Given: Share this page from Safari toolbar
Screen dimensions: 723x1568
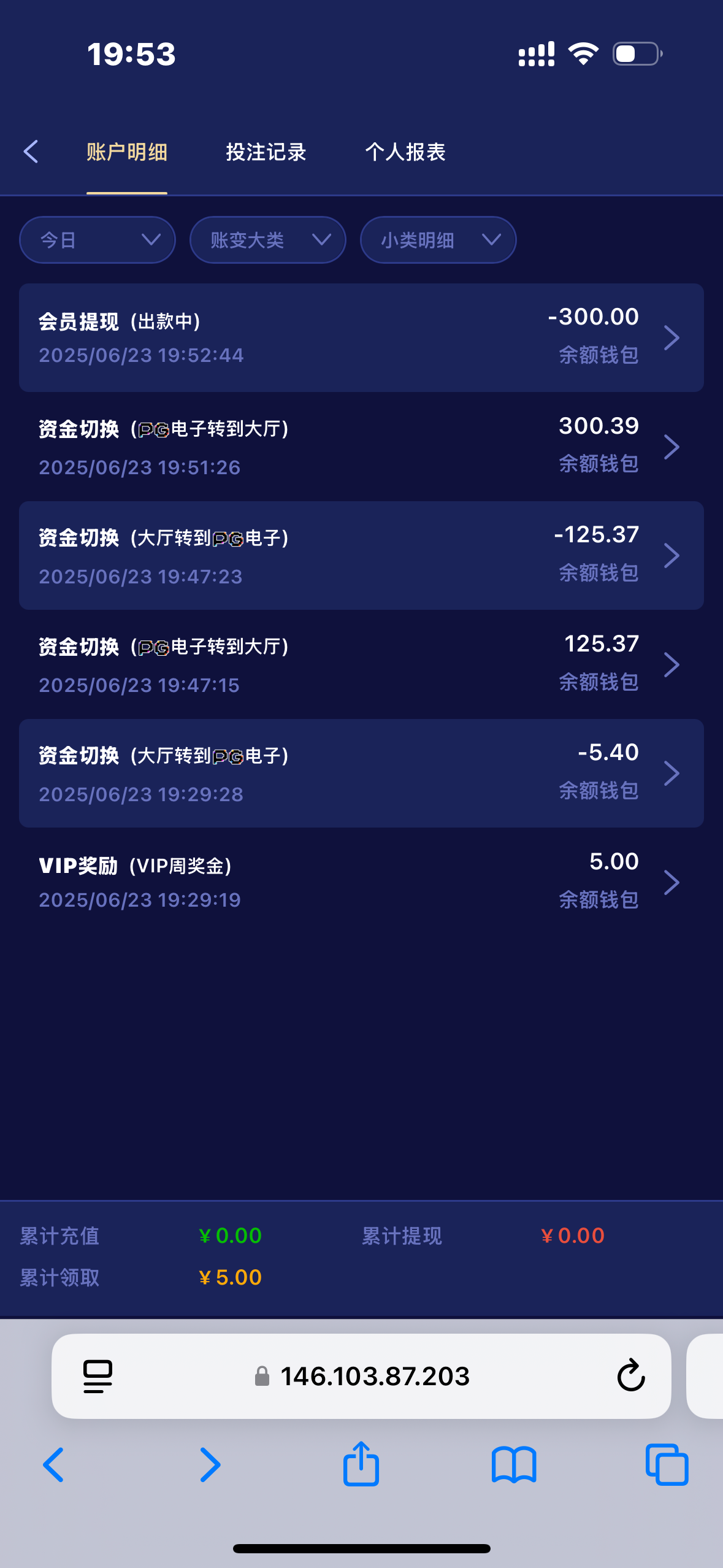Looking at the screenshot, I should click(361, 1464).
